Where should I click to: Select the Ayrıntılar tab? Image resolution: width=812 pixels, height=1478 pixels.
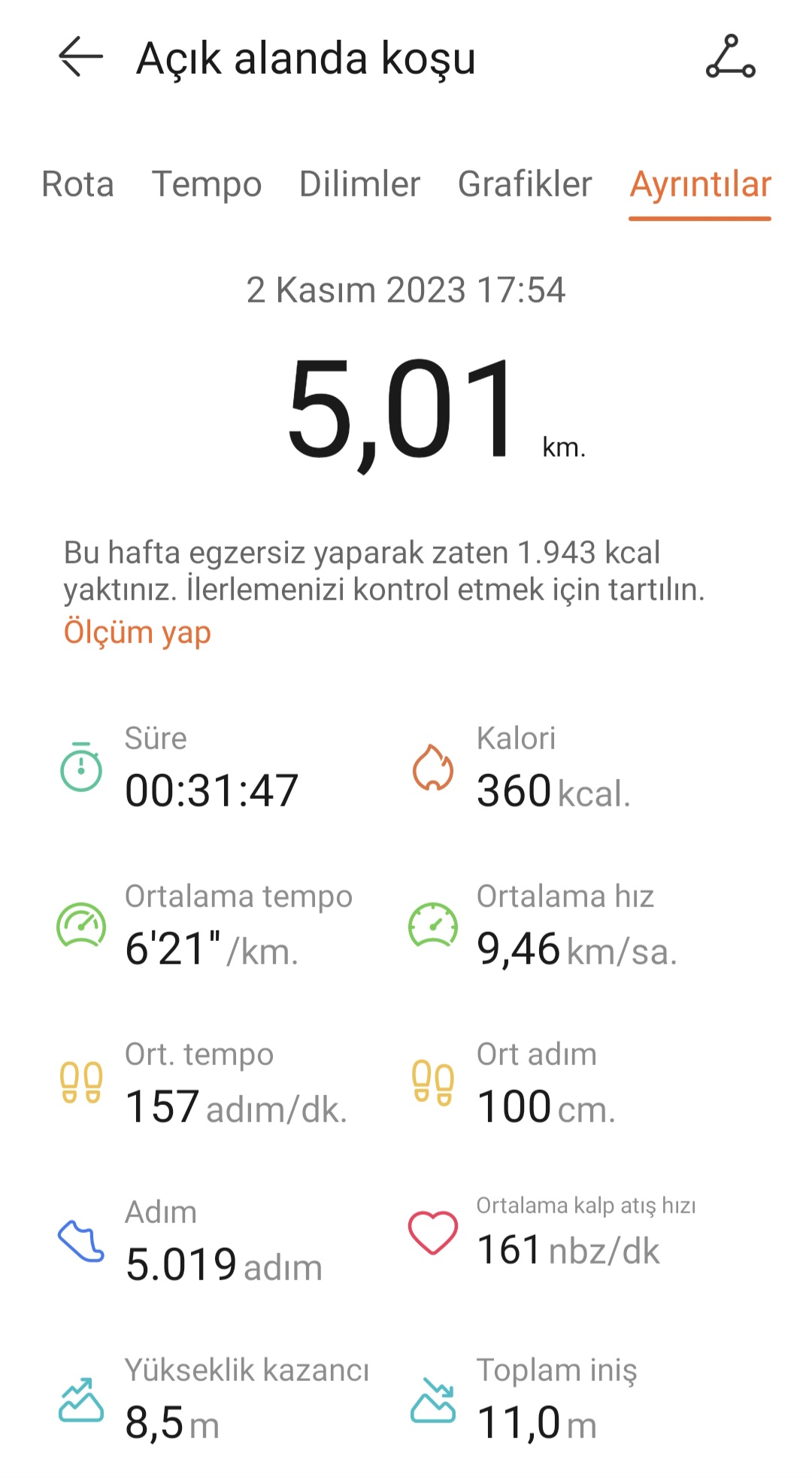point(700,184)
